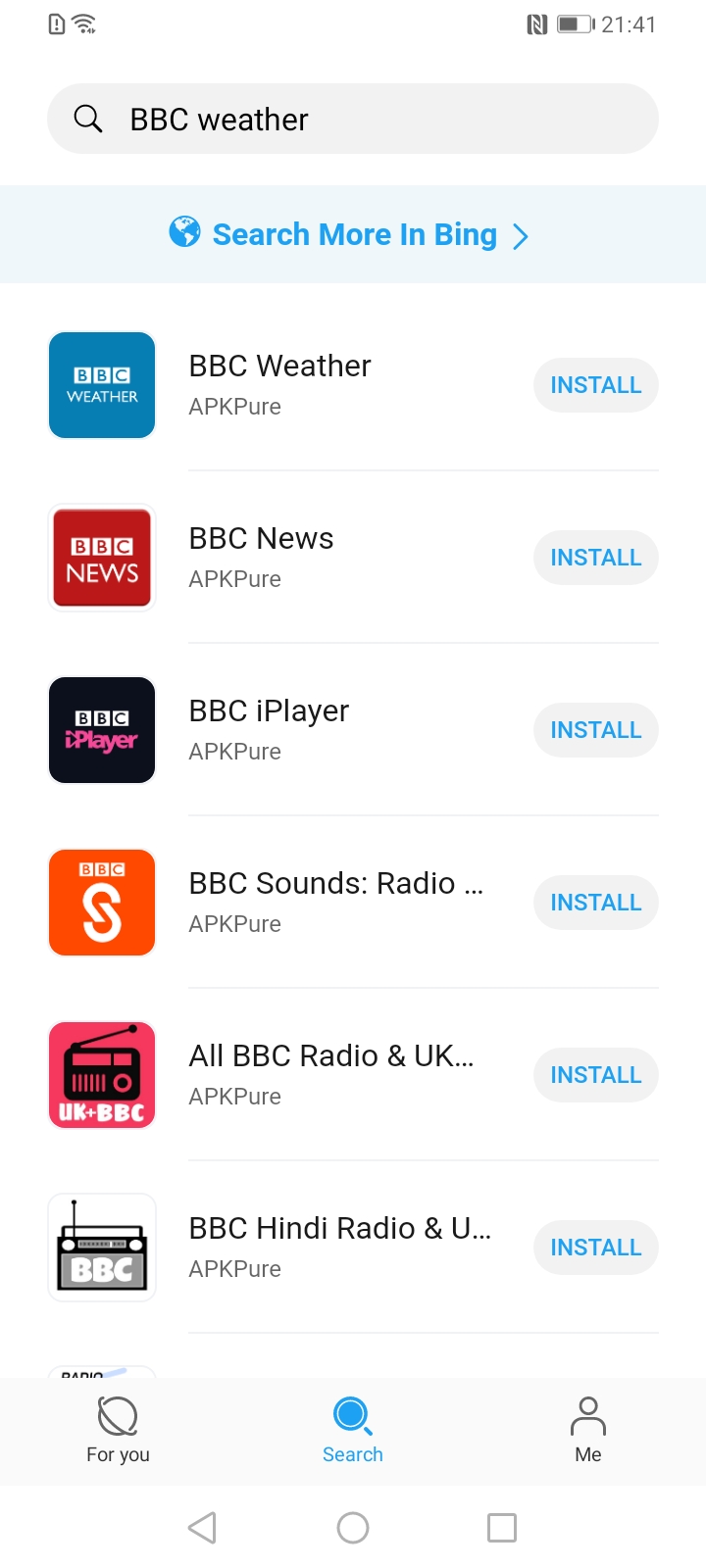Screen dimensions: 706x1568
Task: Install All BBC Radio & UK app
Action: (x=596, y=1075)
